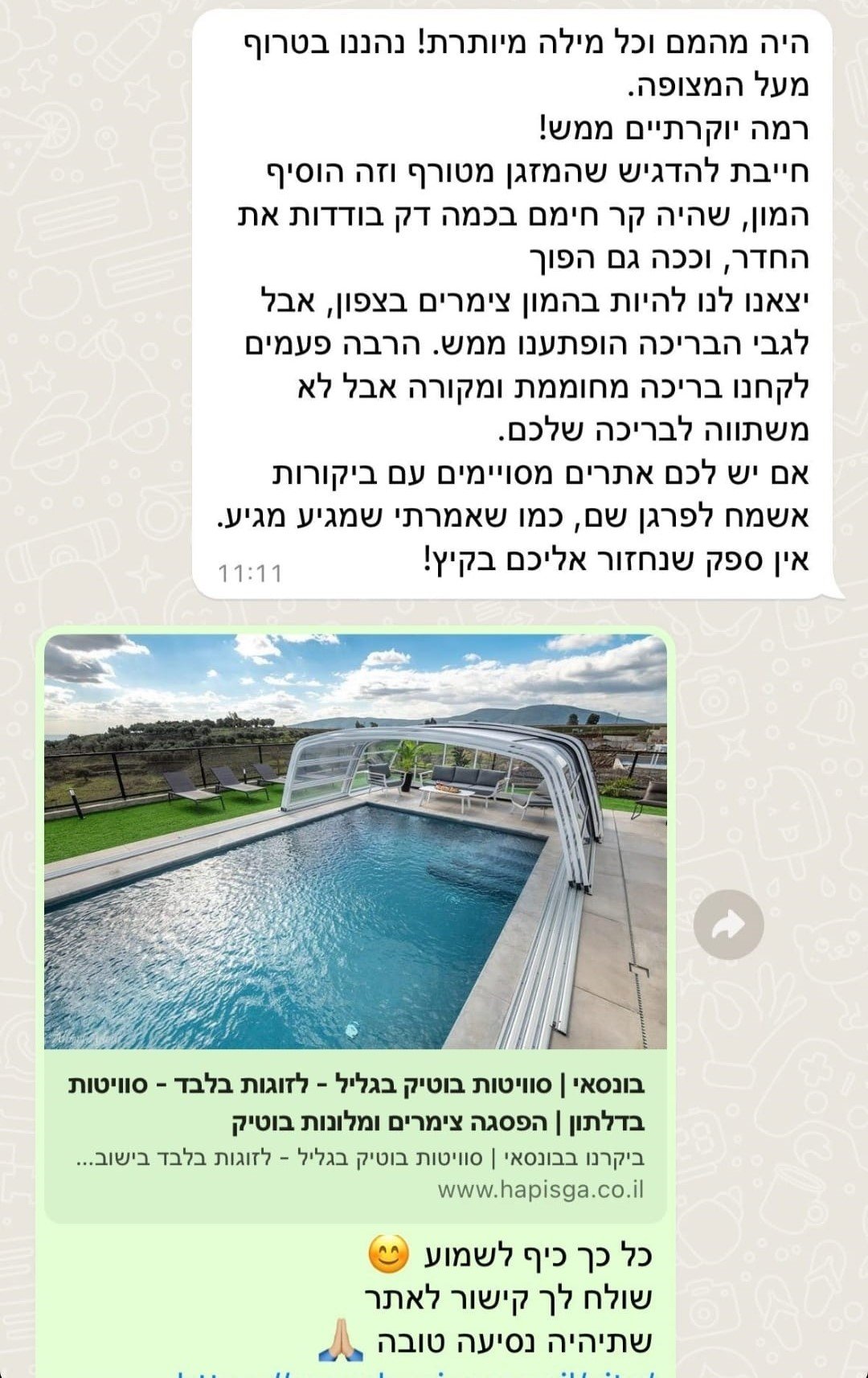Open the blue URL link in the message
Image resolution: width=868 pixels, height=1378 pixels.
418,1372
